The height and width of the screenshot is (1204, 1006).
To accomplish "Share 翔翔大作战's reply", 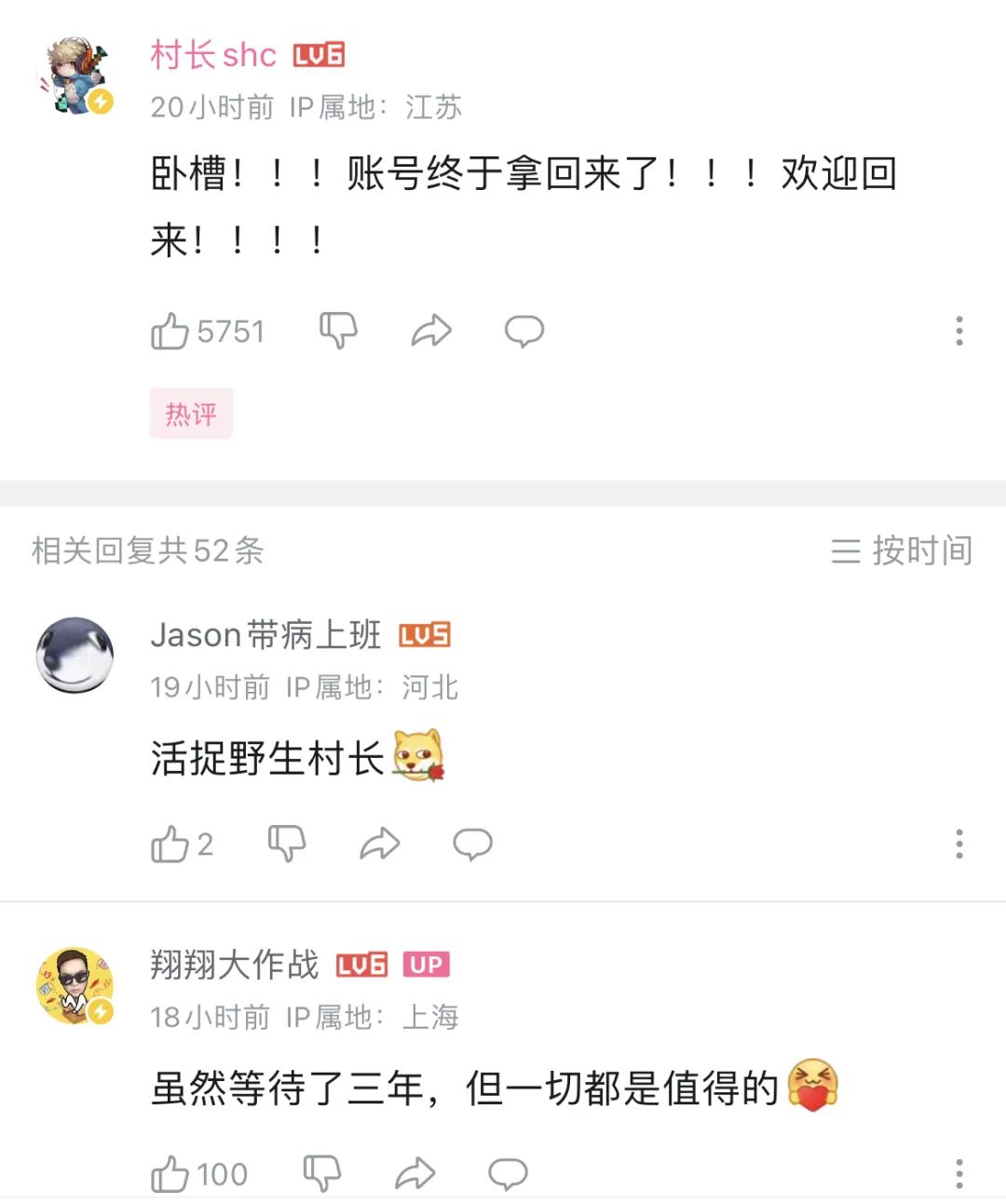I will tap(415, 1174).
